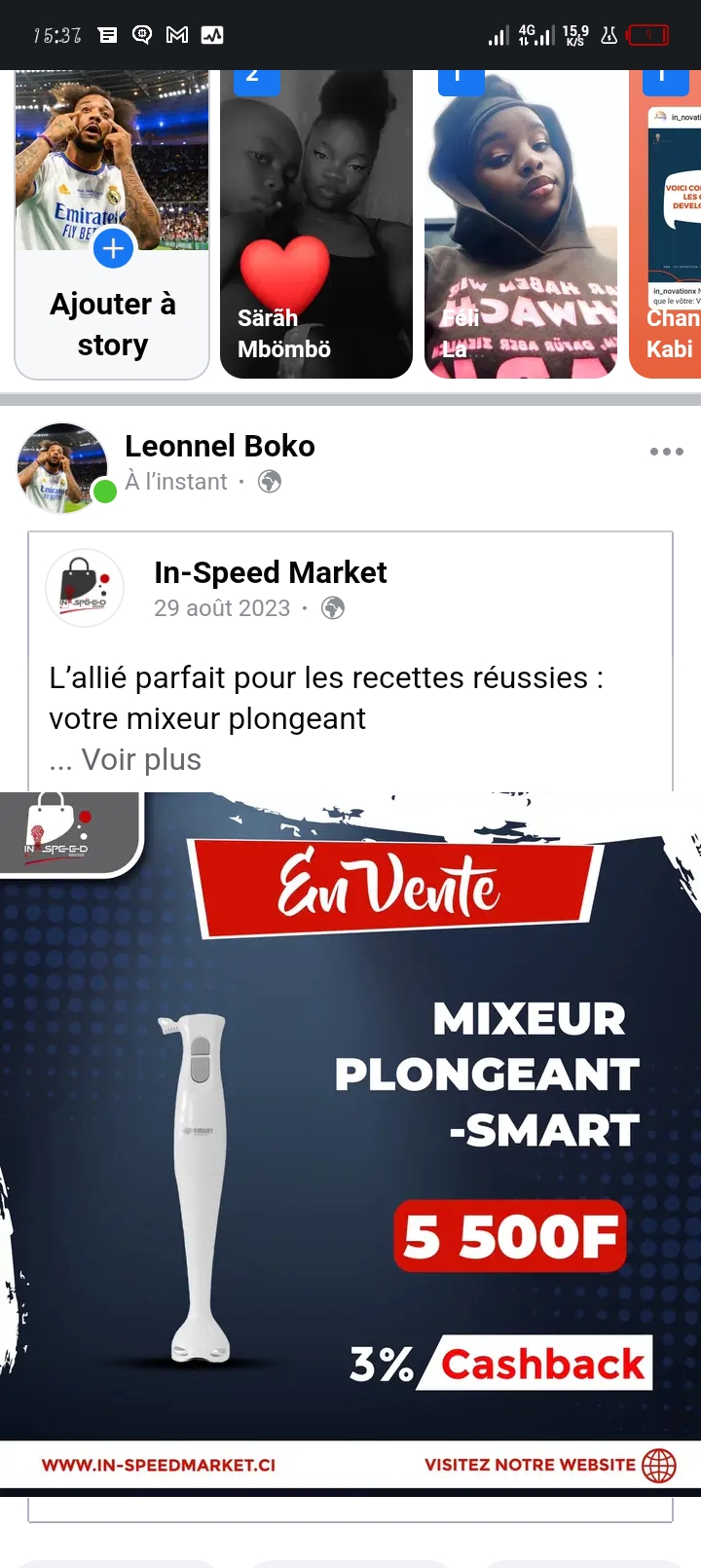Open Leonnel Boko's profile name

[220, 446]
